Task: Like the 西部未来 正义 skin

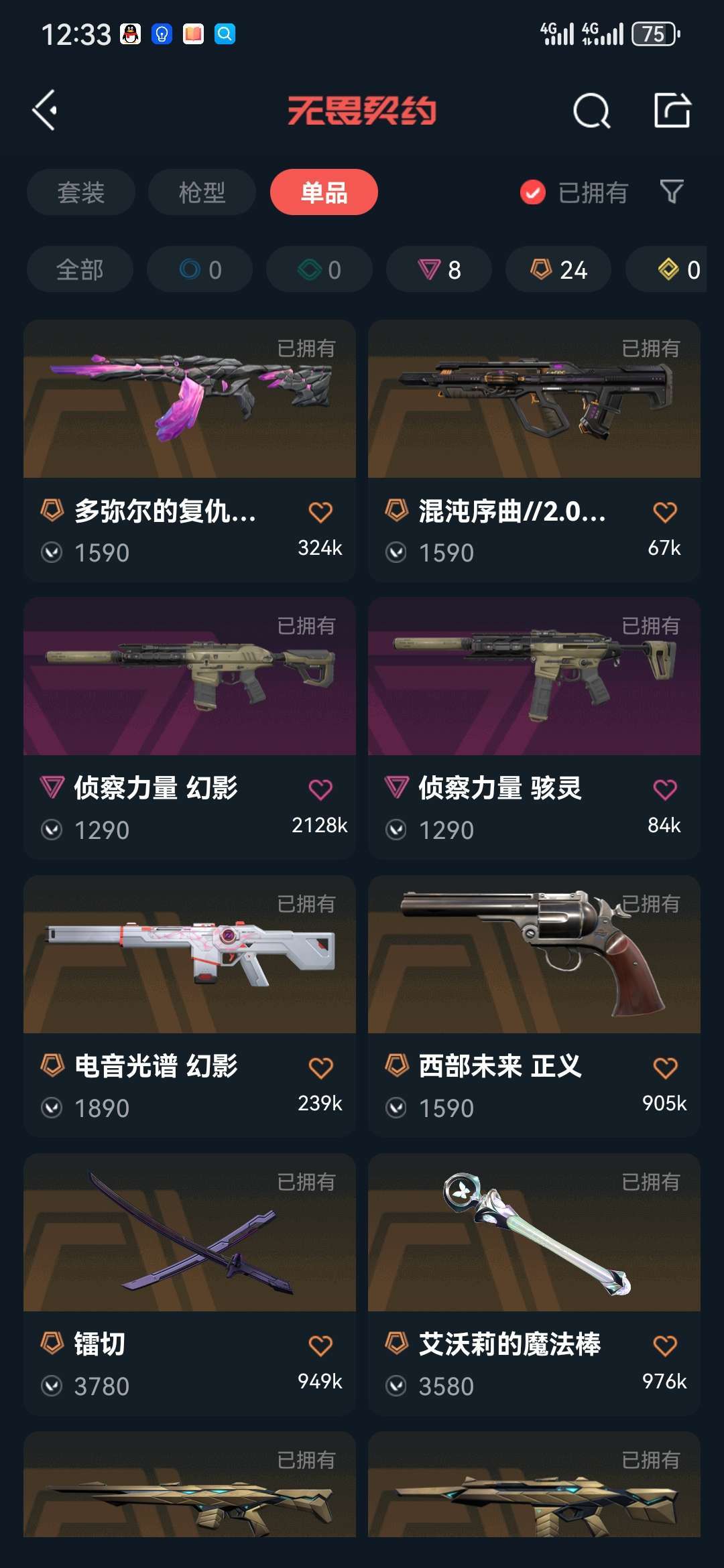Action: click(665, 1067)
